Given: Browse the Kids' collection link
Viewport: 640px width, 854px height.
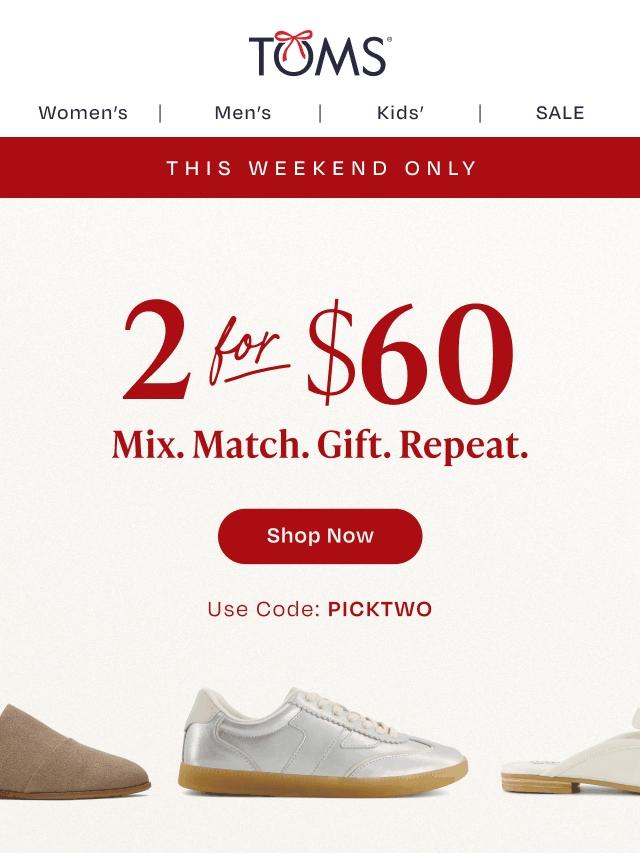Looking at the screenshot, I should (400, 113).
